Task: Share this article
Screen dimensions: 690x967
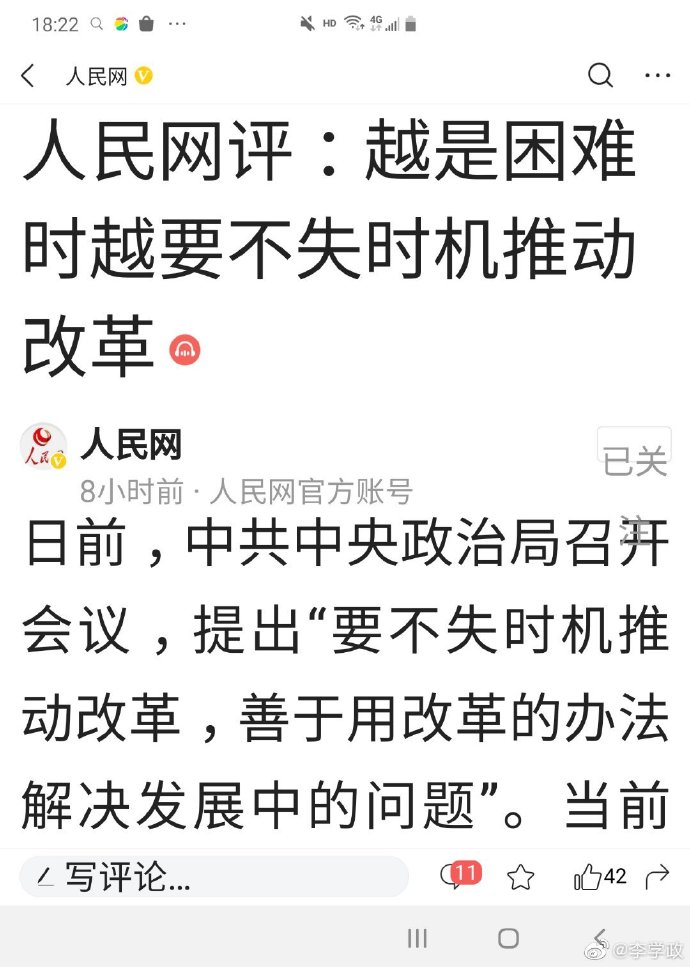Action: click(x=657, y=878)
